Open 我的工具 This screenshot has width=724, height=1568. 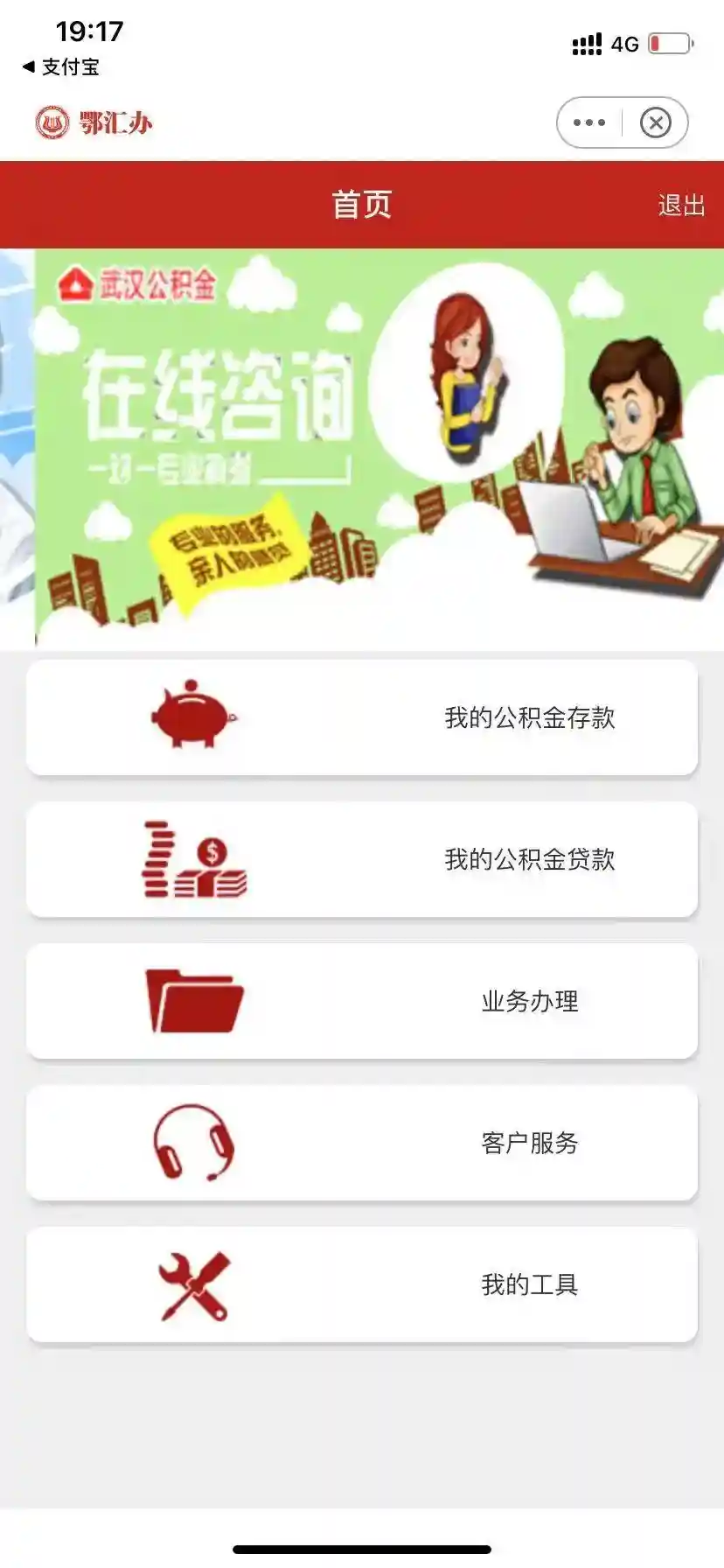point(362,1285)
